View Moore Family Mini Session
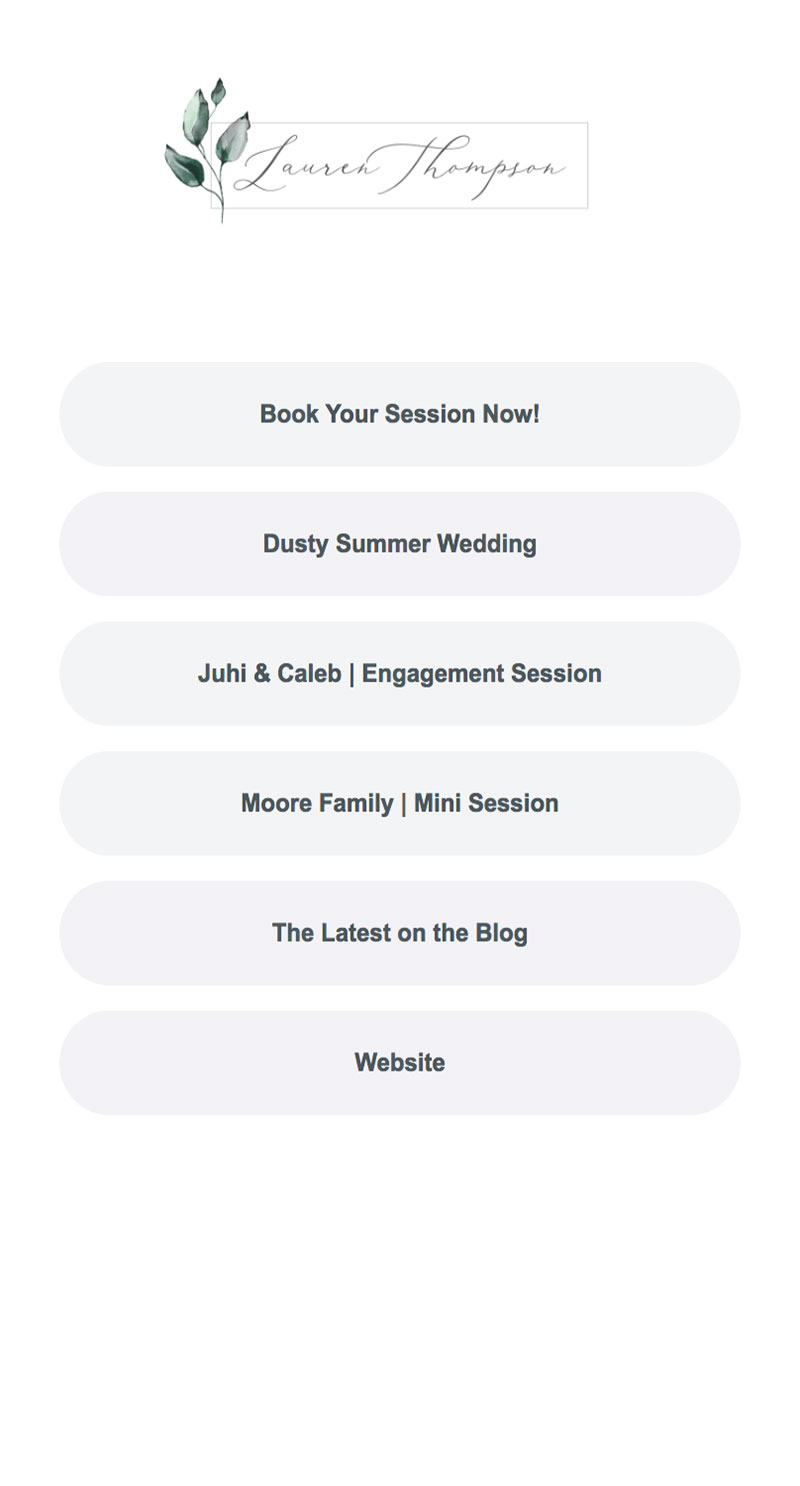The height and width of the screenshot is (1486, 800). 400,803
